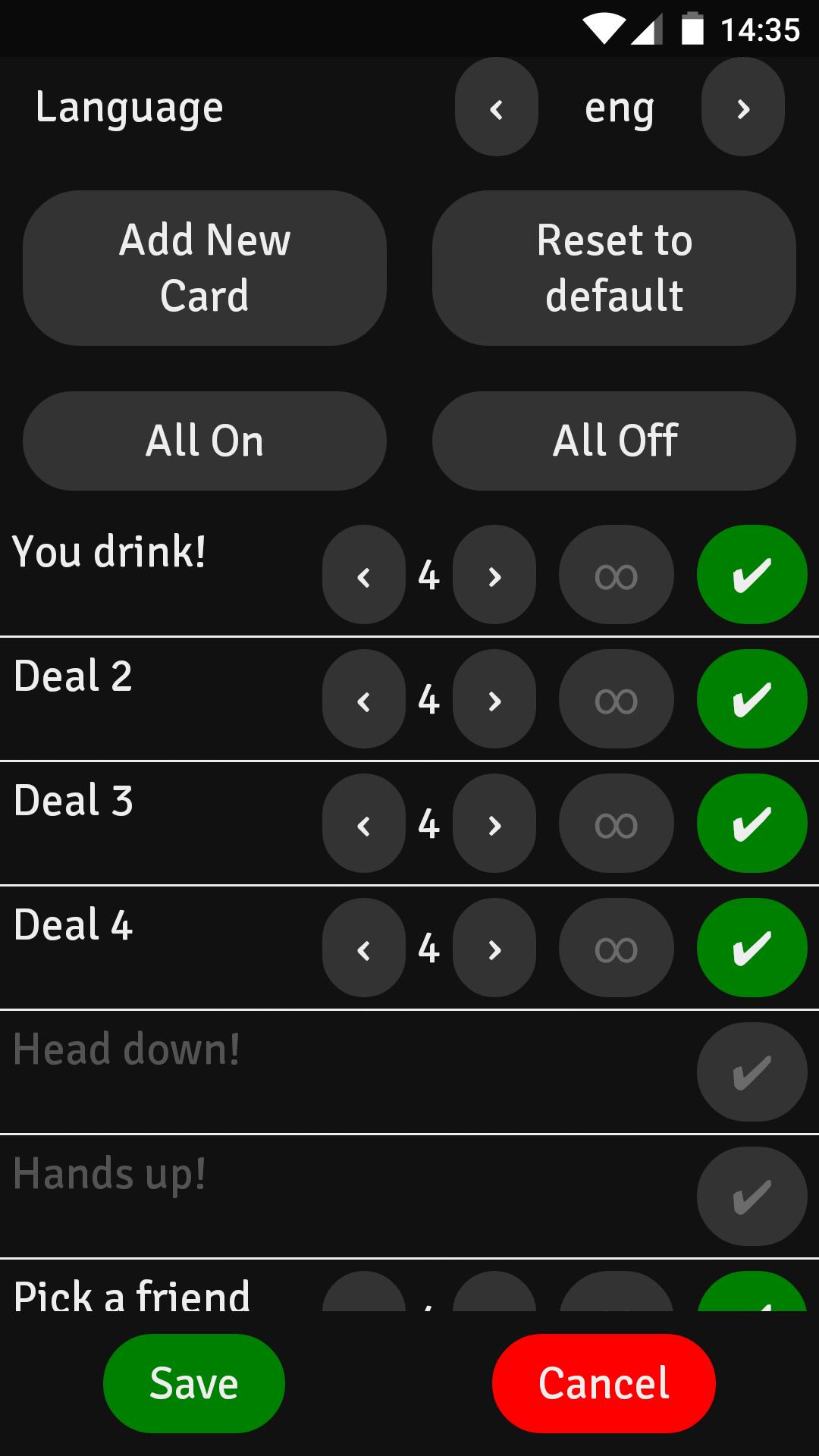Select the next language with right chevron
819x1456 pixels.
[742, 106]
